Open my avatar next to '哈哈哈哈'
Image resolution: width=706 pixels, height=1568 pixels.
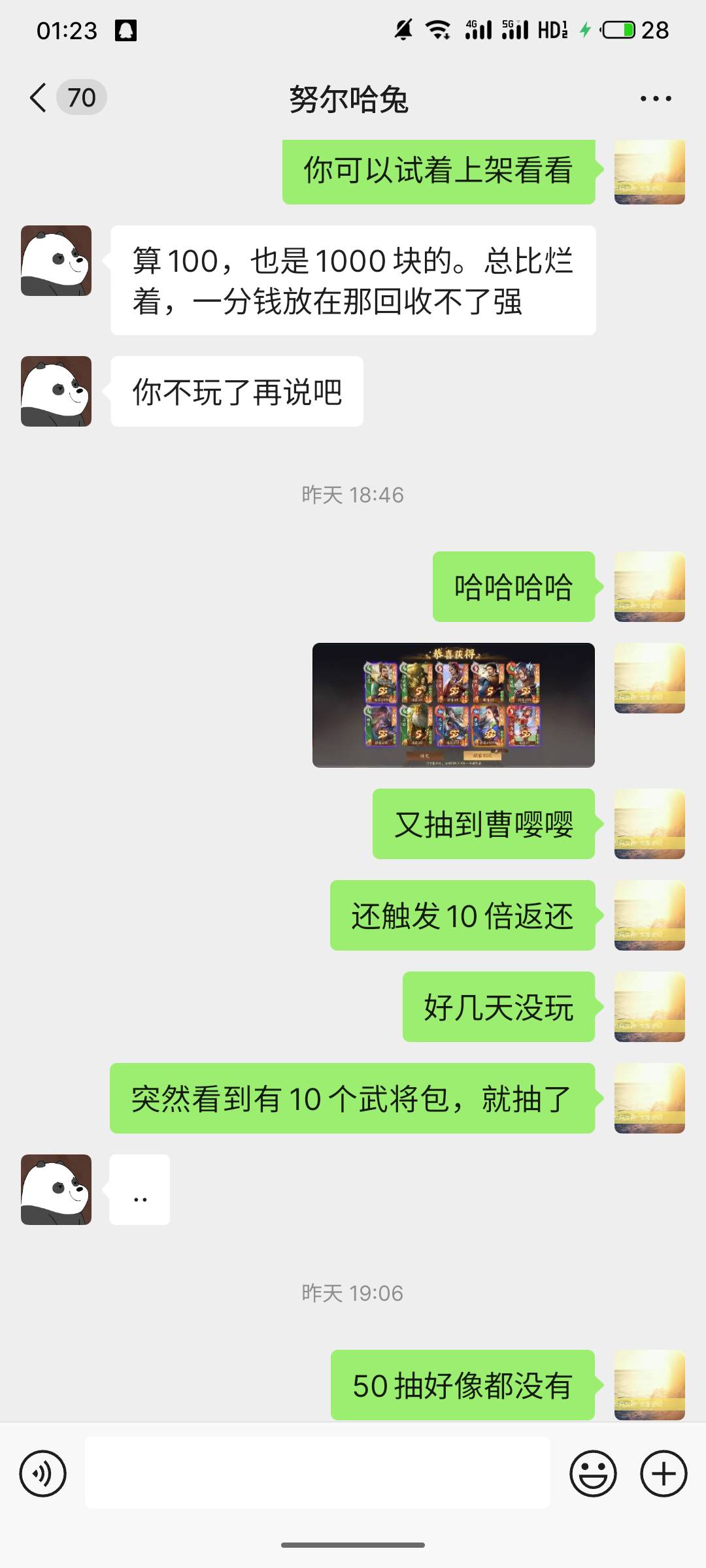coord(649,586)
